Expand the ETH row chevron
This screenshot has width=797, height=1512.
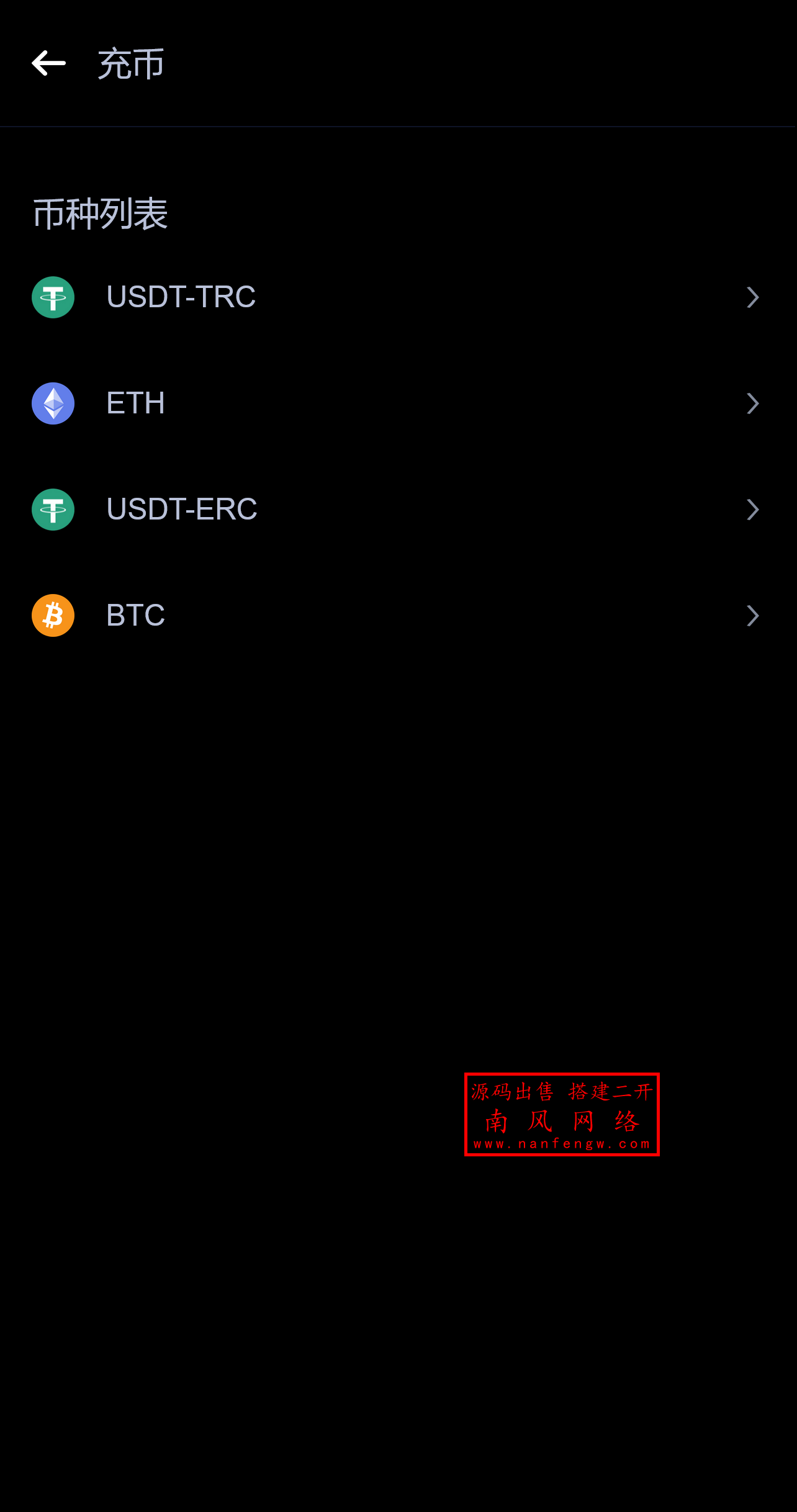click(753, 403)
